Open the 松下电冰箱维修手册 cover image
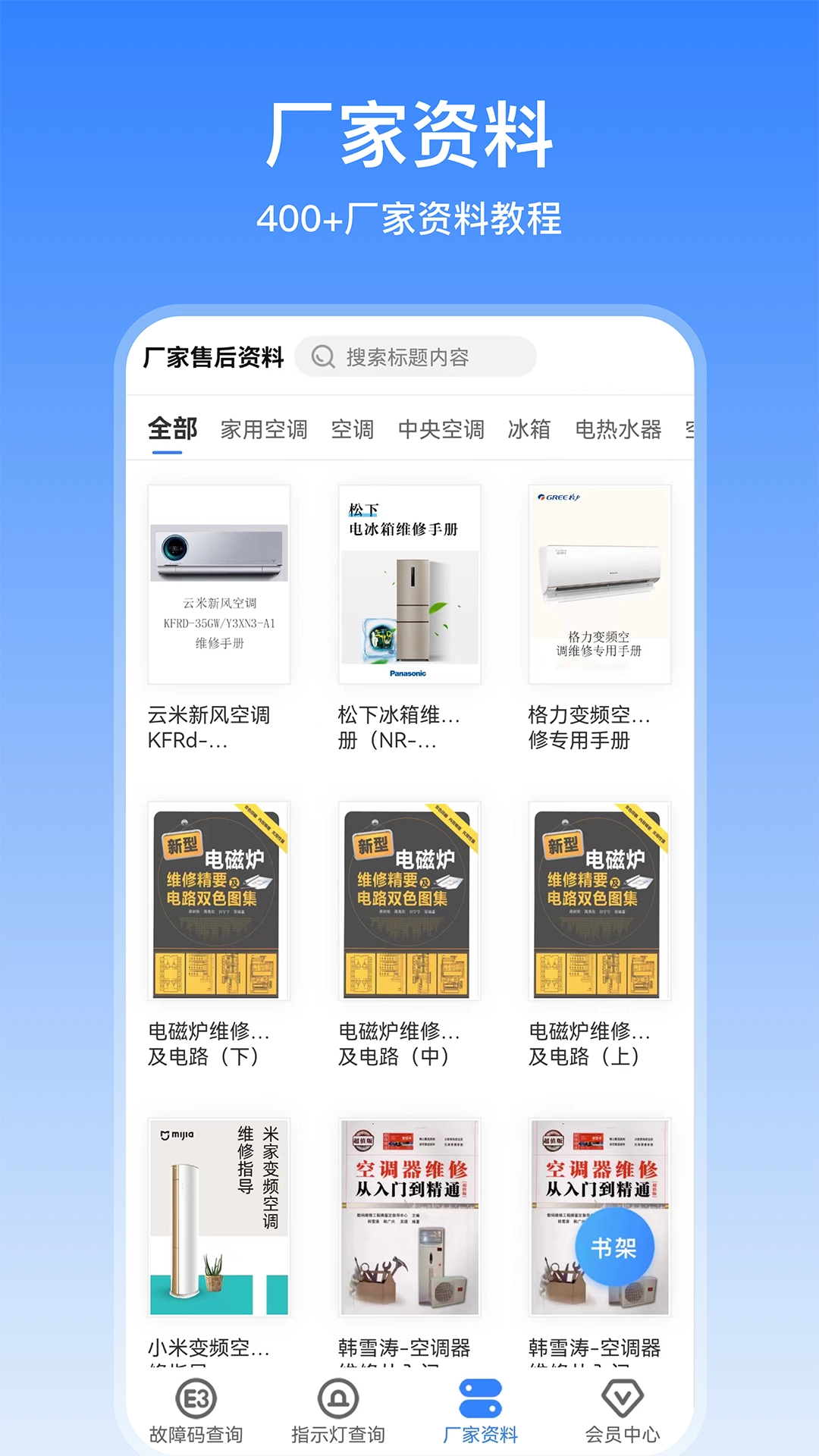 pyautogui.click(x=408, y=584)
